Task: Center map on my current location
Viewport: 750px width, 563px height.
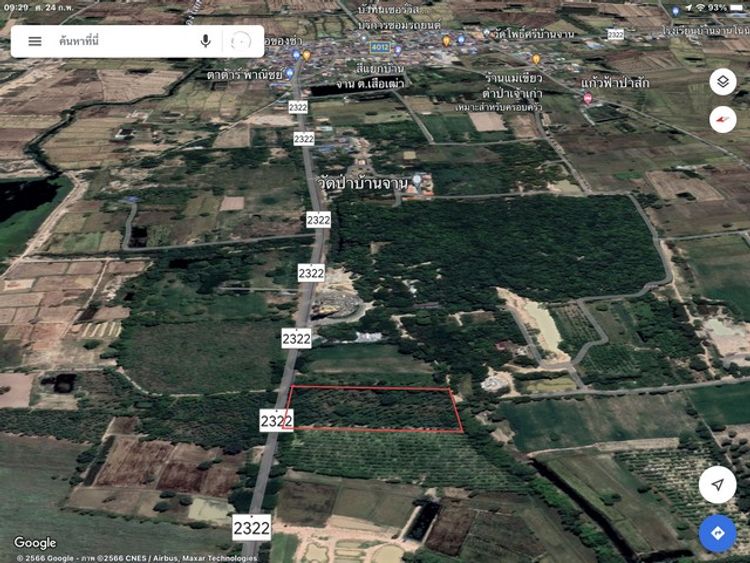Action: pos(717,485)
